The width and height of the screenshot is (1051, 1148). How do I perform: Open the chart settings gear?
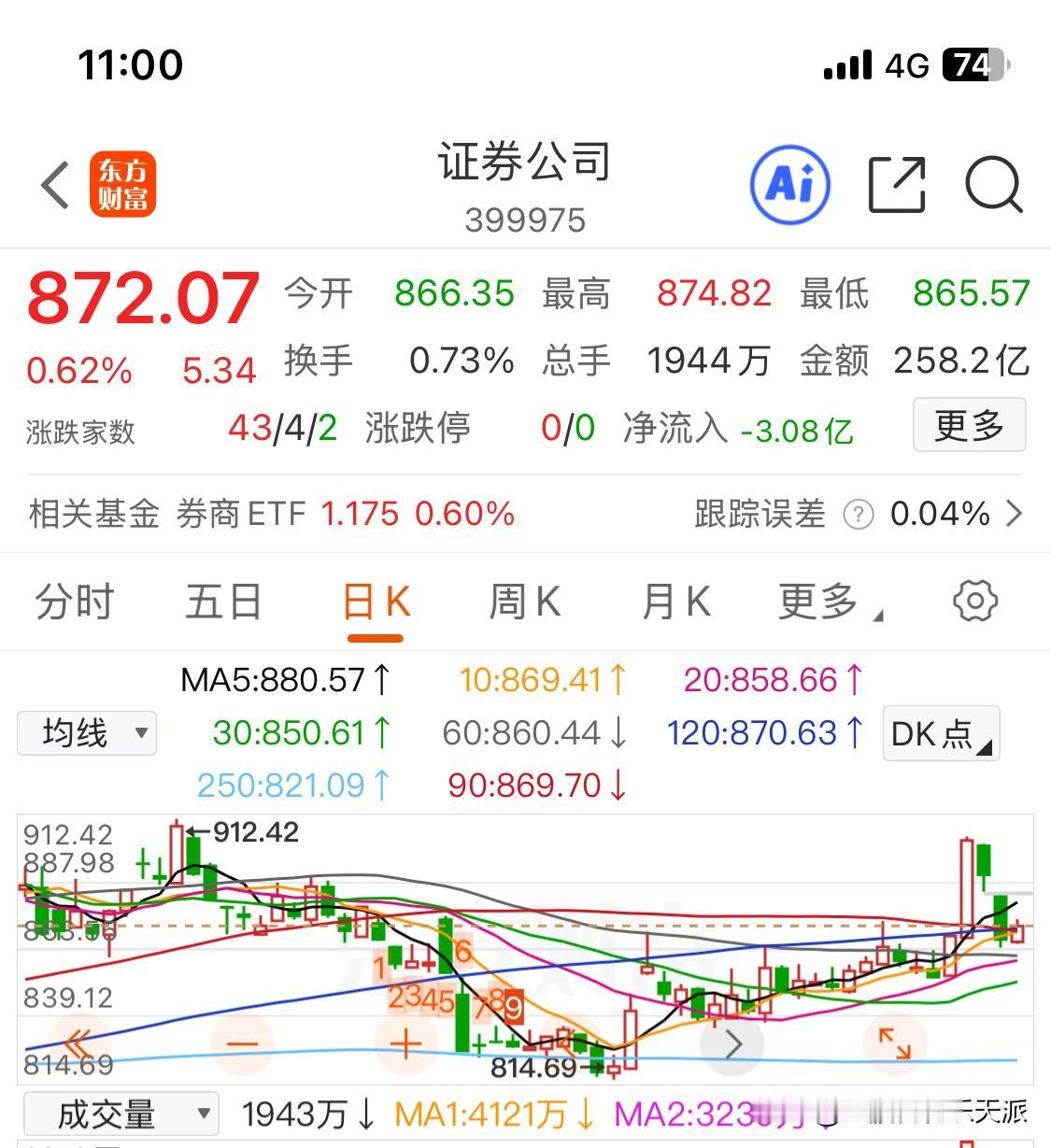[975, 602]
